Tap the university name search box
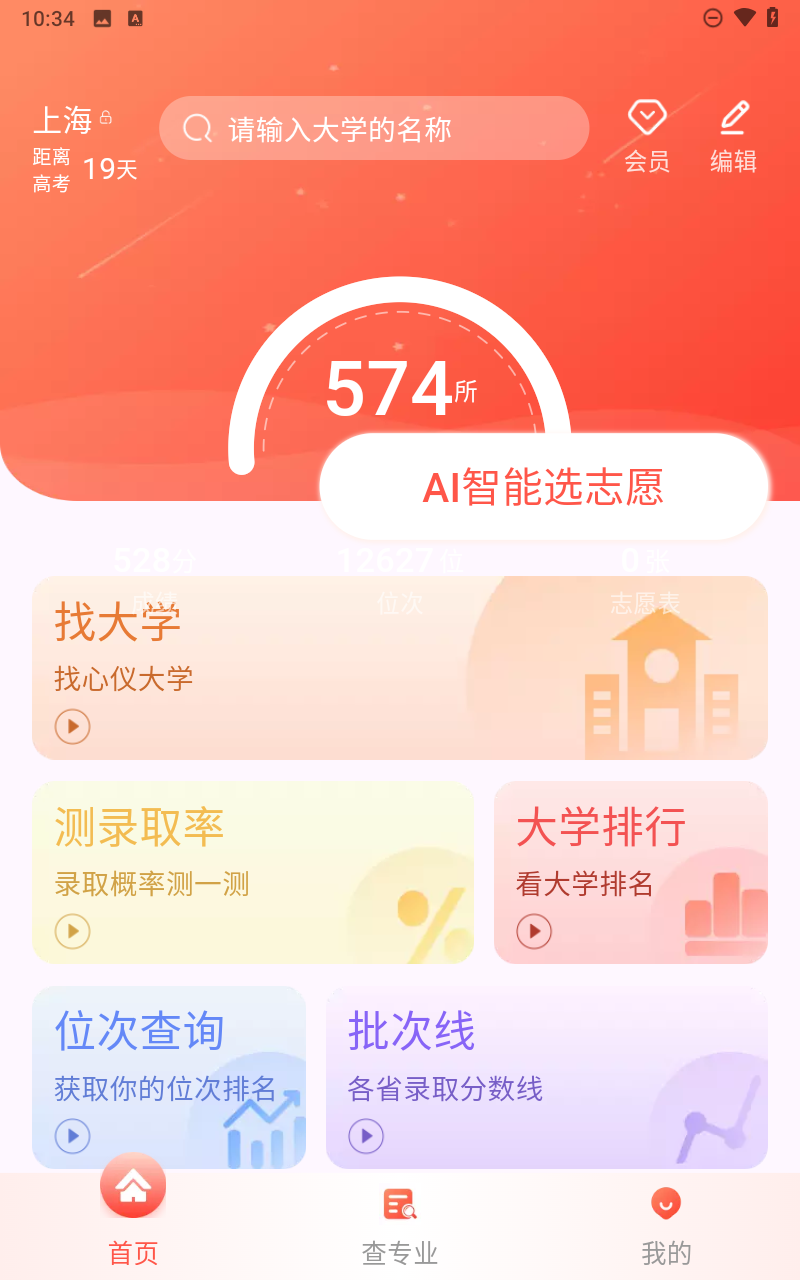 click(x=374, y=128)
